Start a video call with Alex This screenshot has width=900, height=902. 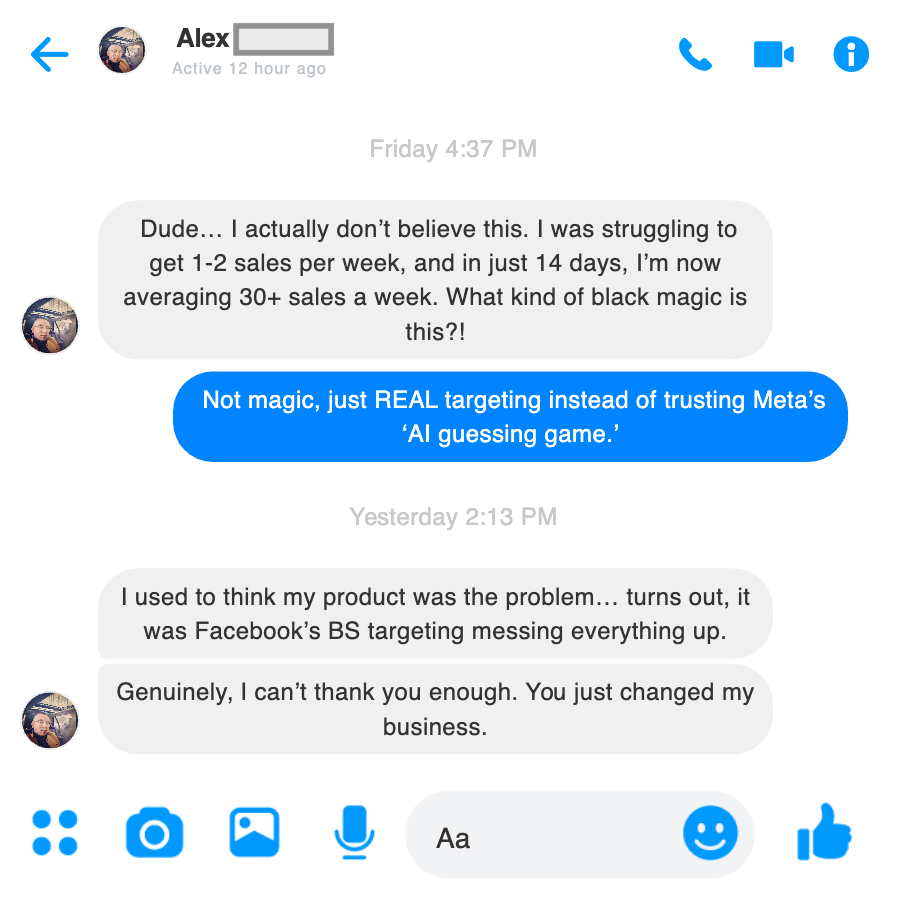773,54
